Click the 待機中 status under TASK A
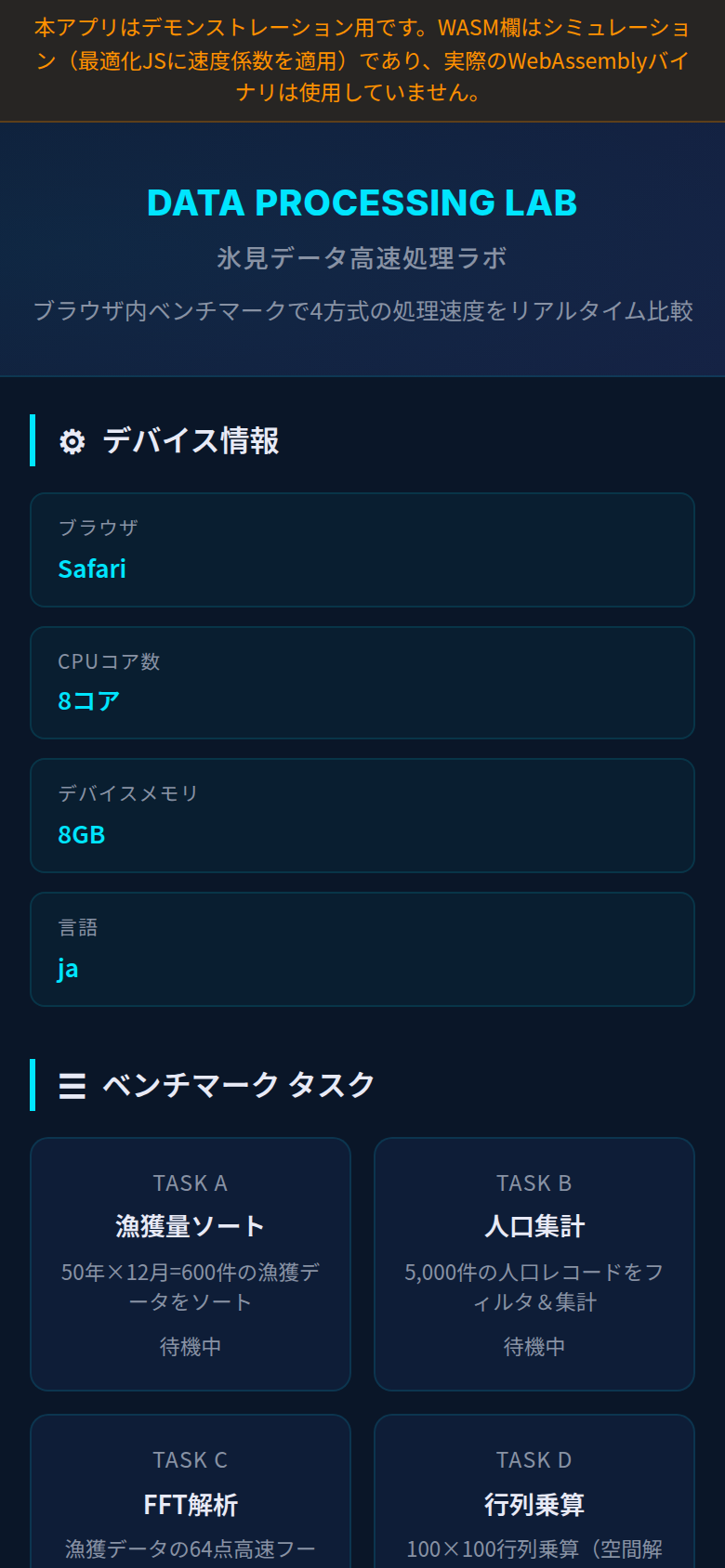Image resolution: width=725 pixels, height=1568 pixels. pos(190,1345)
